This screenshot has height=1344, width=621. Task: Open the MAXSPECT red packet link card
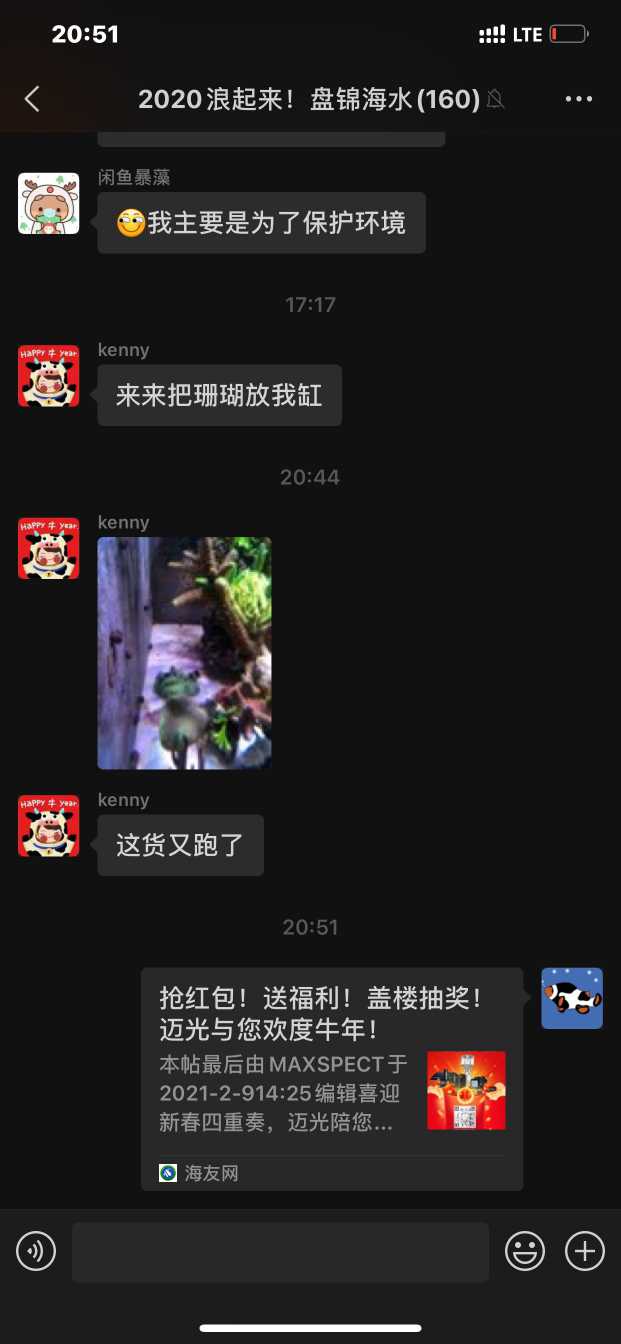pos(331,1078)
